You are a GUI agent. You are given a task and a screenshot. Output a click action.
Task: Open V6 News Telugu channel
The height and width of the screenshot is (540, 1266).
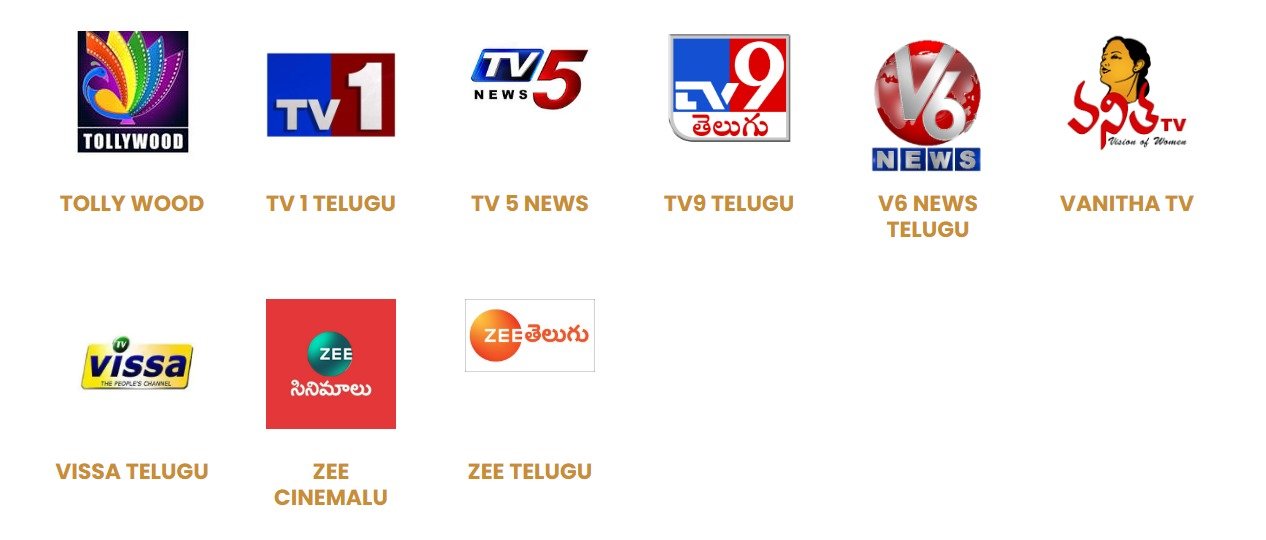tap(927, 106)
